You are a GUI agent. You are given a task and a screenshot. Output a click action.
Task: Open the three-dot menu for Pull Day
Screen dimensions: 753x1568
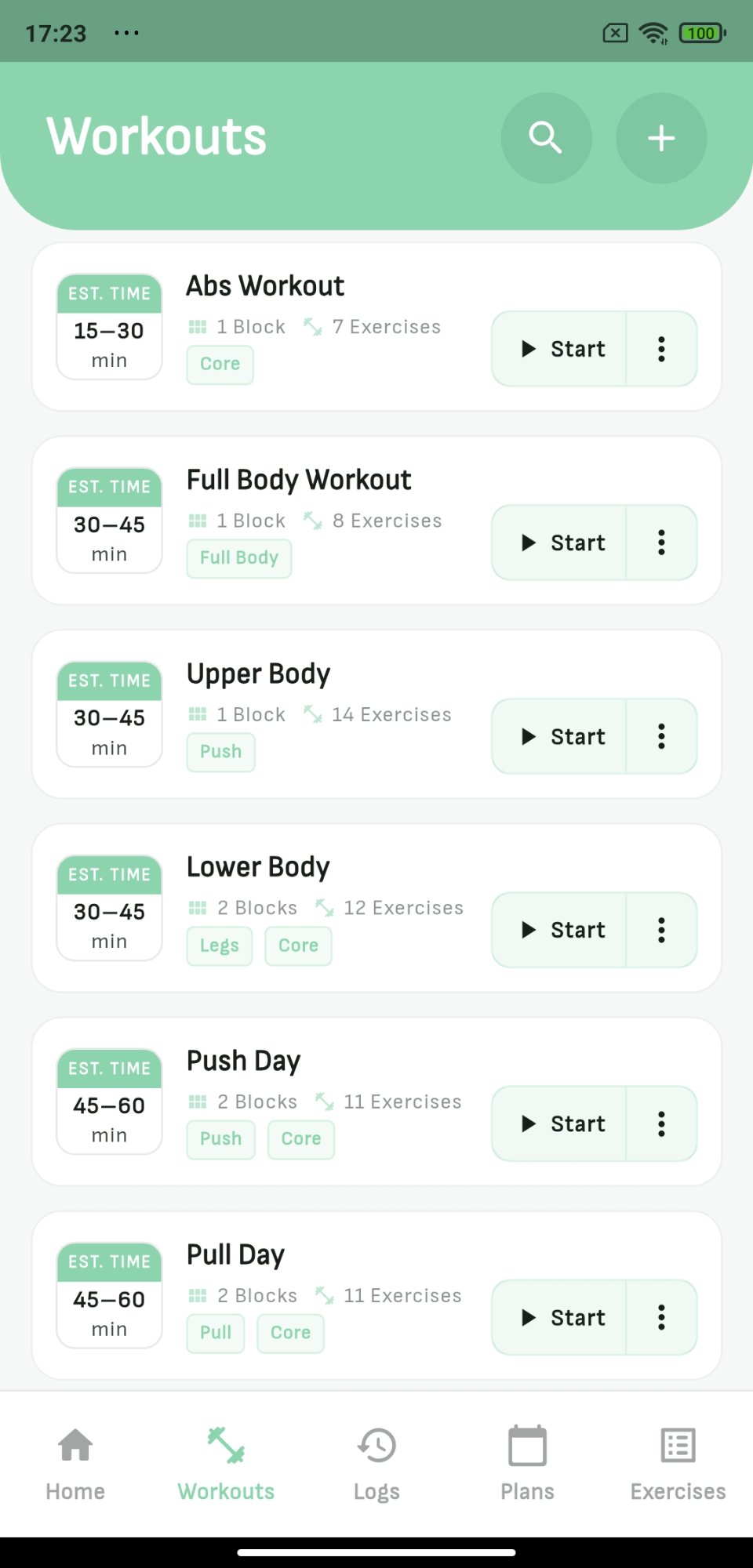(661, 1318)
